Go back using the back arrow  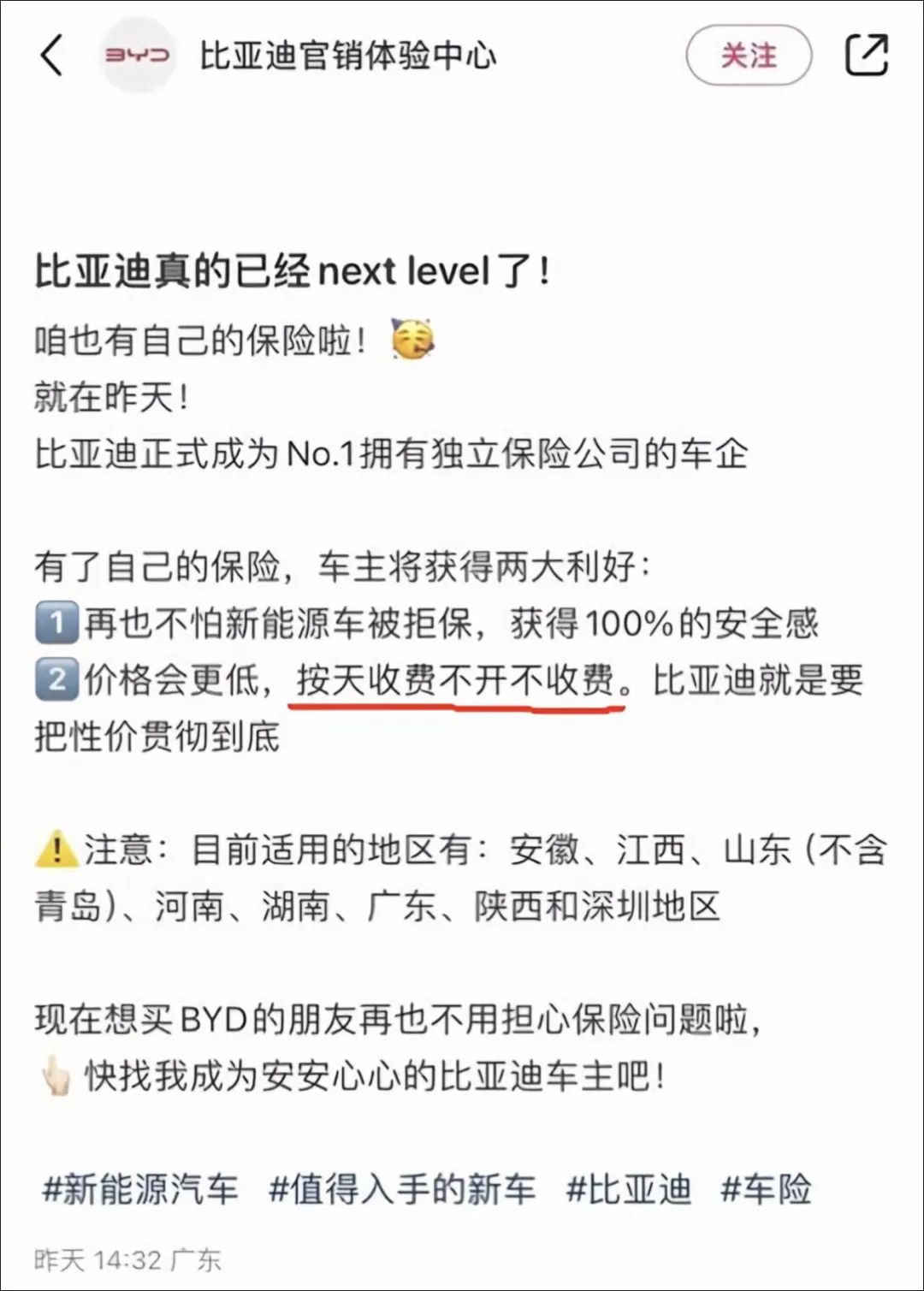click(x=52, y=56)
